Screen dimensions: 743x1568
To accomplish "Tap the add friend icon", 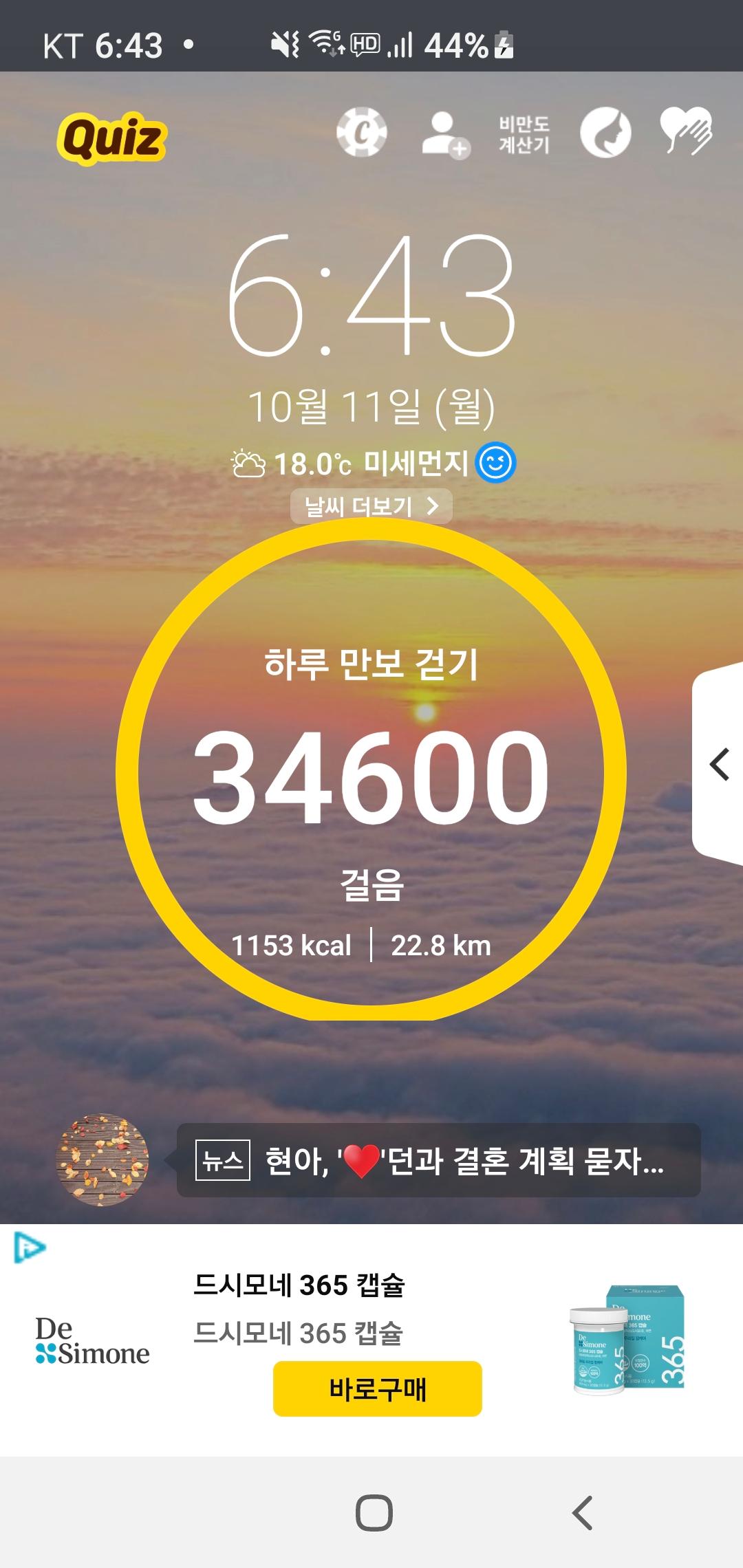I will [445, 133].
